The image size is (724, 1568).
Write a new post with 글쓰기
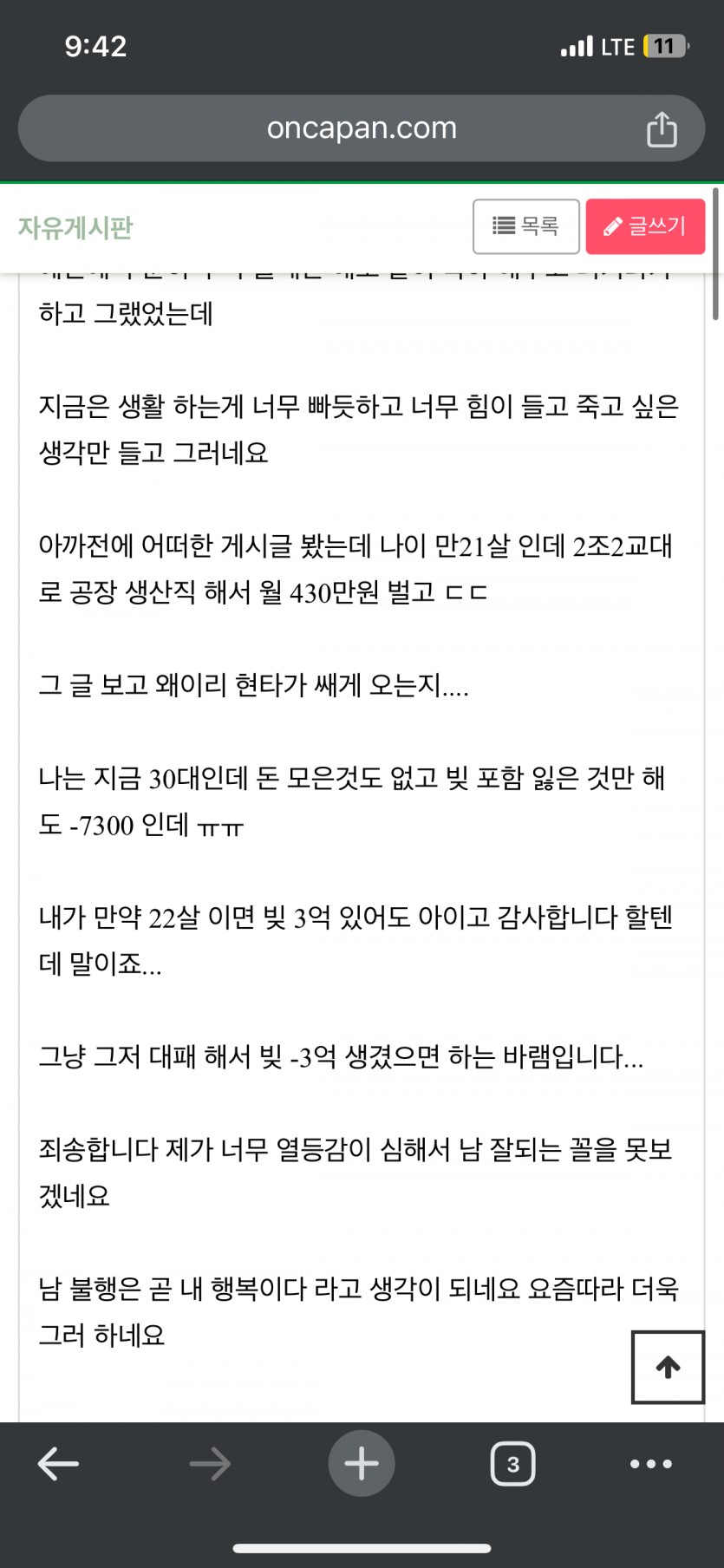(x=645, y=226)
